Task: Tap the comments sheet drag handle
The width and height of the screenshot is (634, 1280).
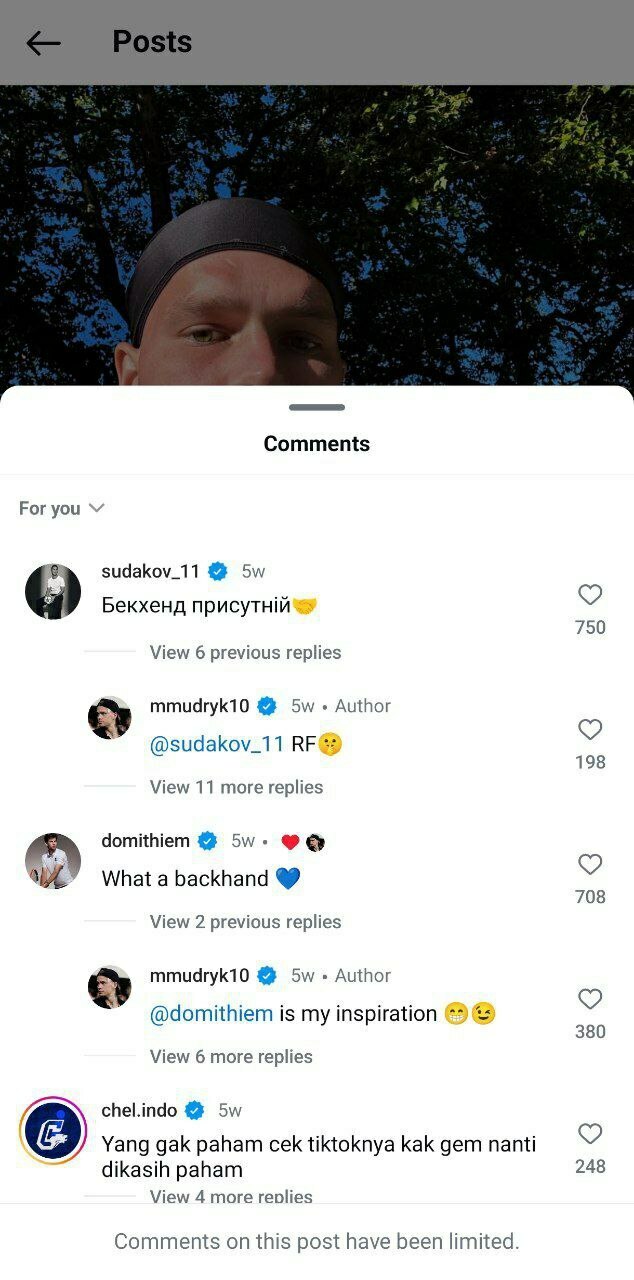Action: pos(317,407)
